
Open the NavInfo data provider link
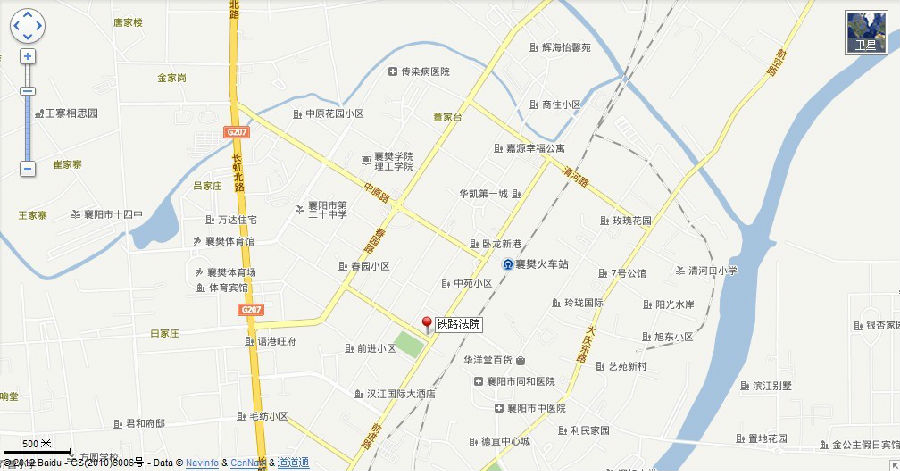click(x=201, y=462)
